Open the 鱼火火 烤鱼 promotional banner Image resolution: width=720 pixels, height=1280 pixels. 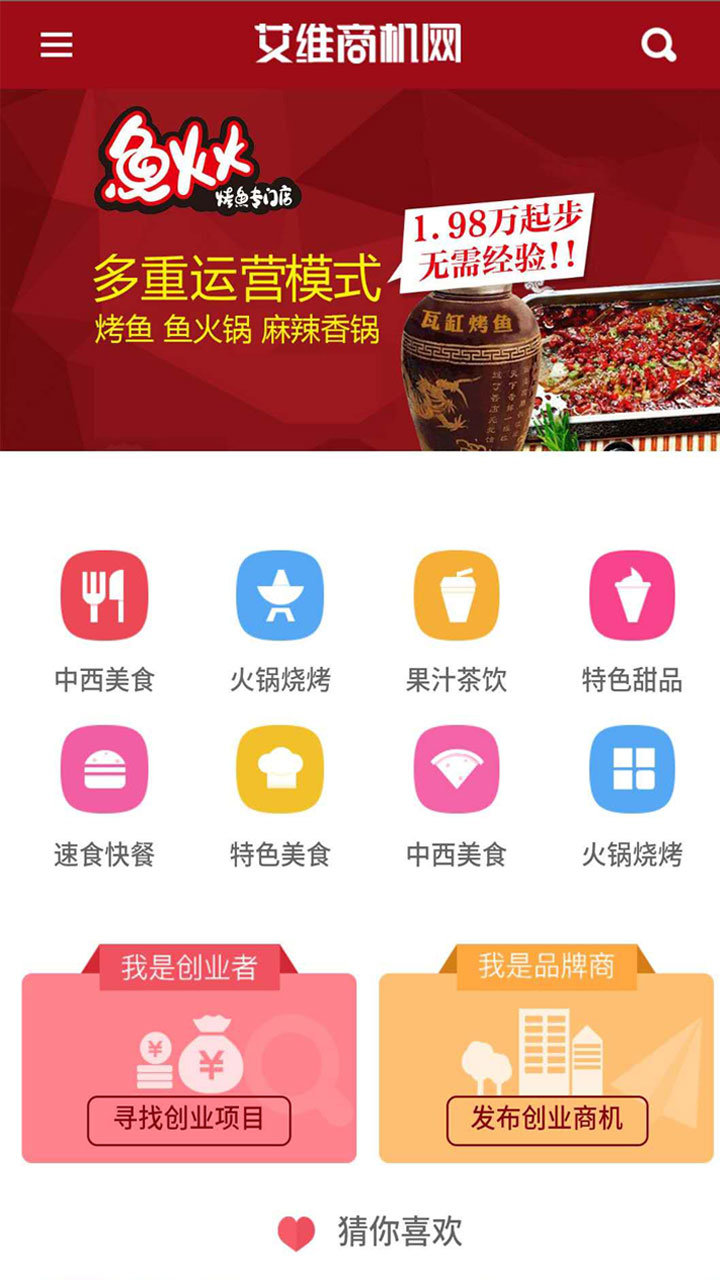(360, 270)
